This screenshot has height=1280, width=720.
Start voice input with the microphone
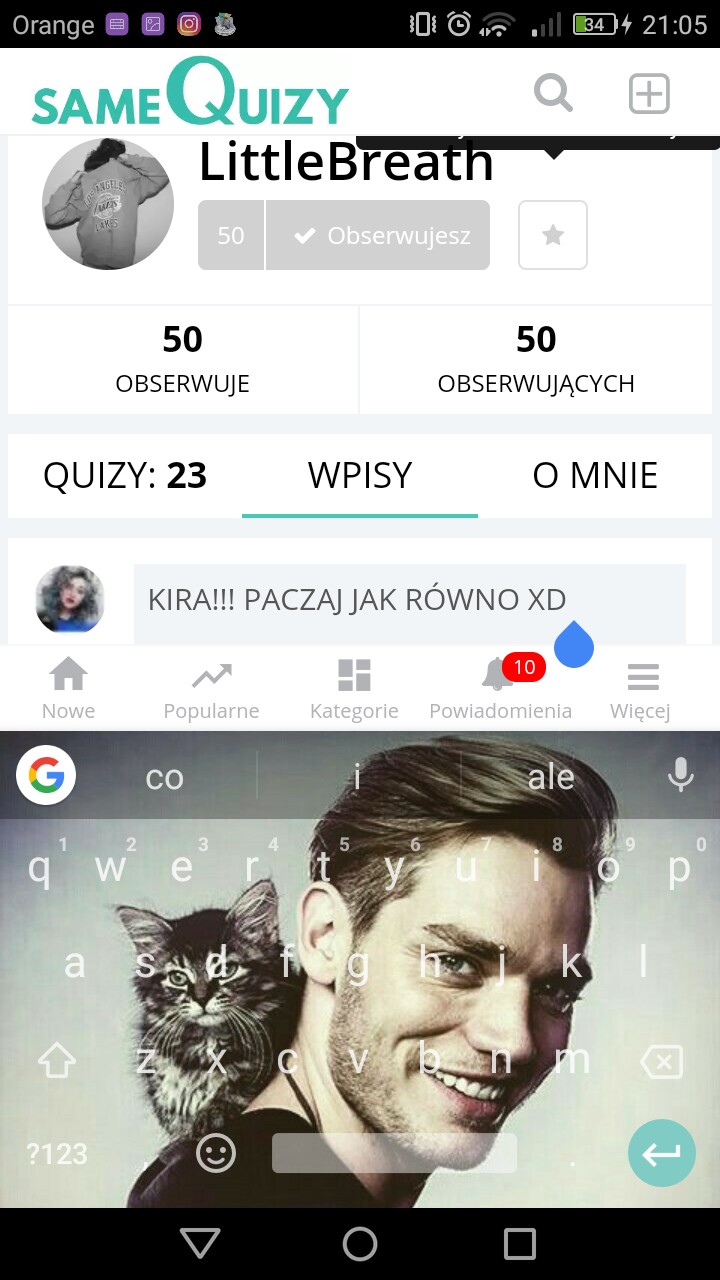click(680, 775)
